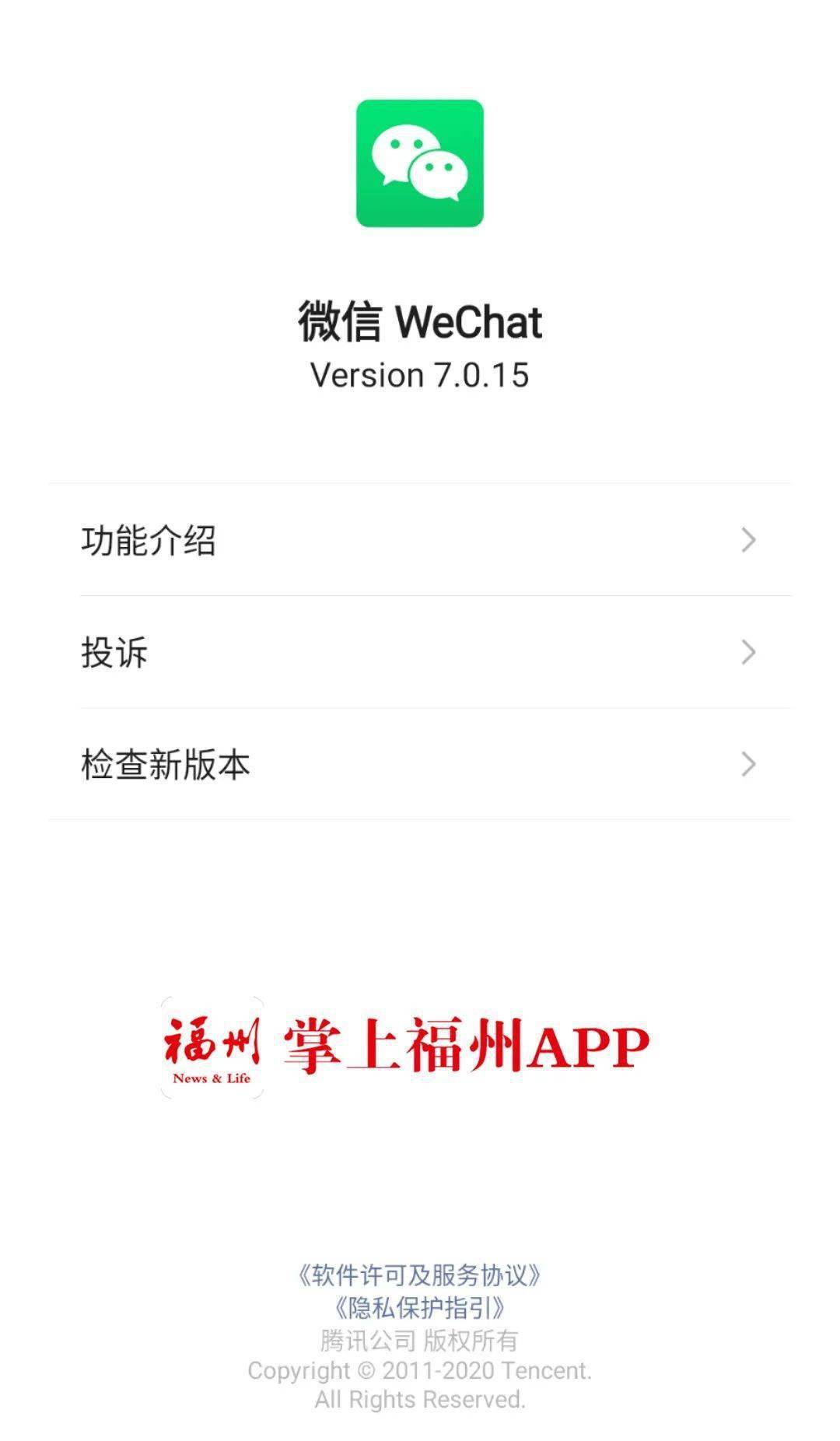Open the 软件许可及服务协议 link

pos(420,1275)
